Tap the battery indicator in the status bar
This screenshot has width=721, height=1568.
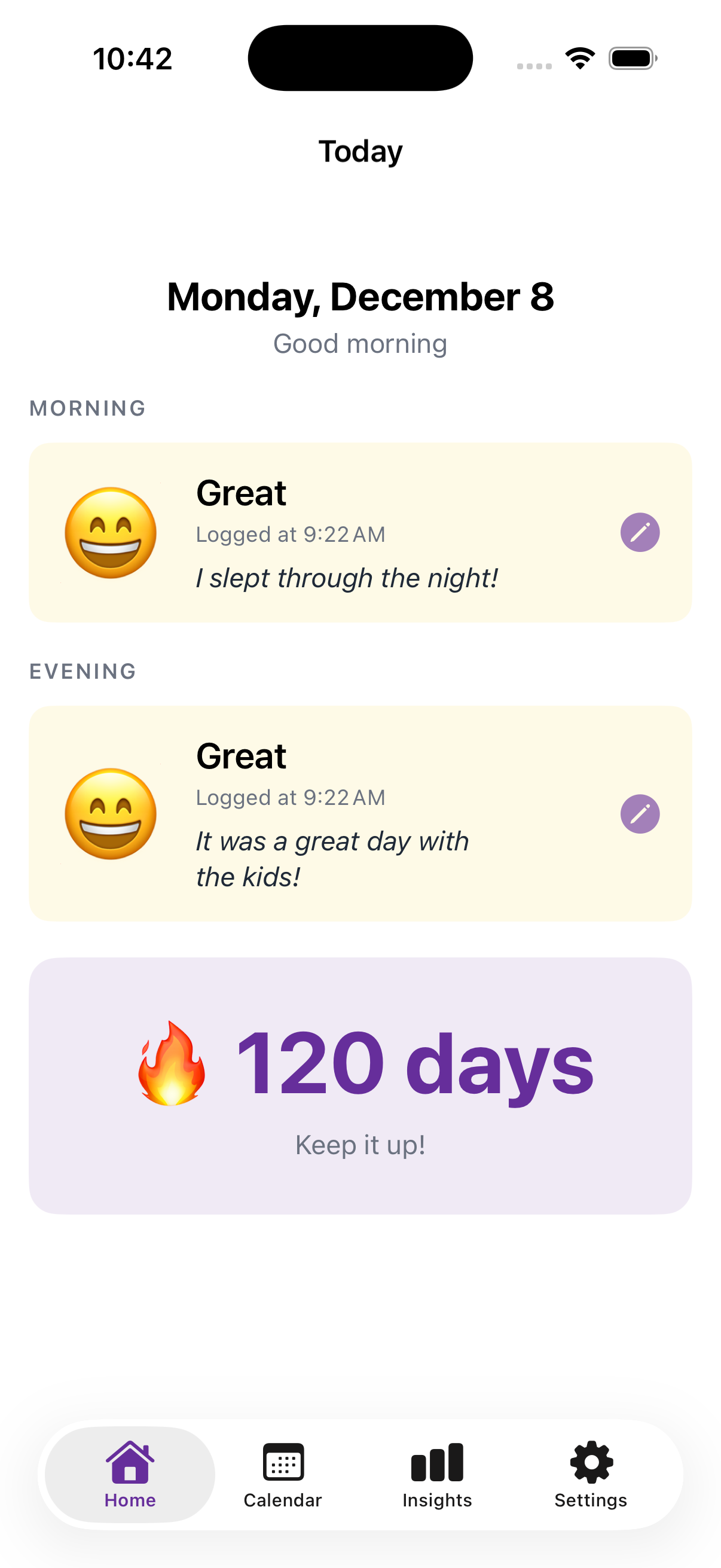pos(633,57)
